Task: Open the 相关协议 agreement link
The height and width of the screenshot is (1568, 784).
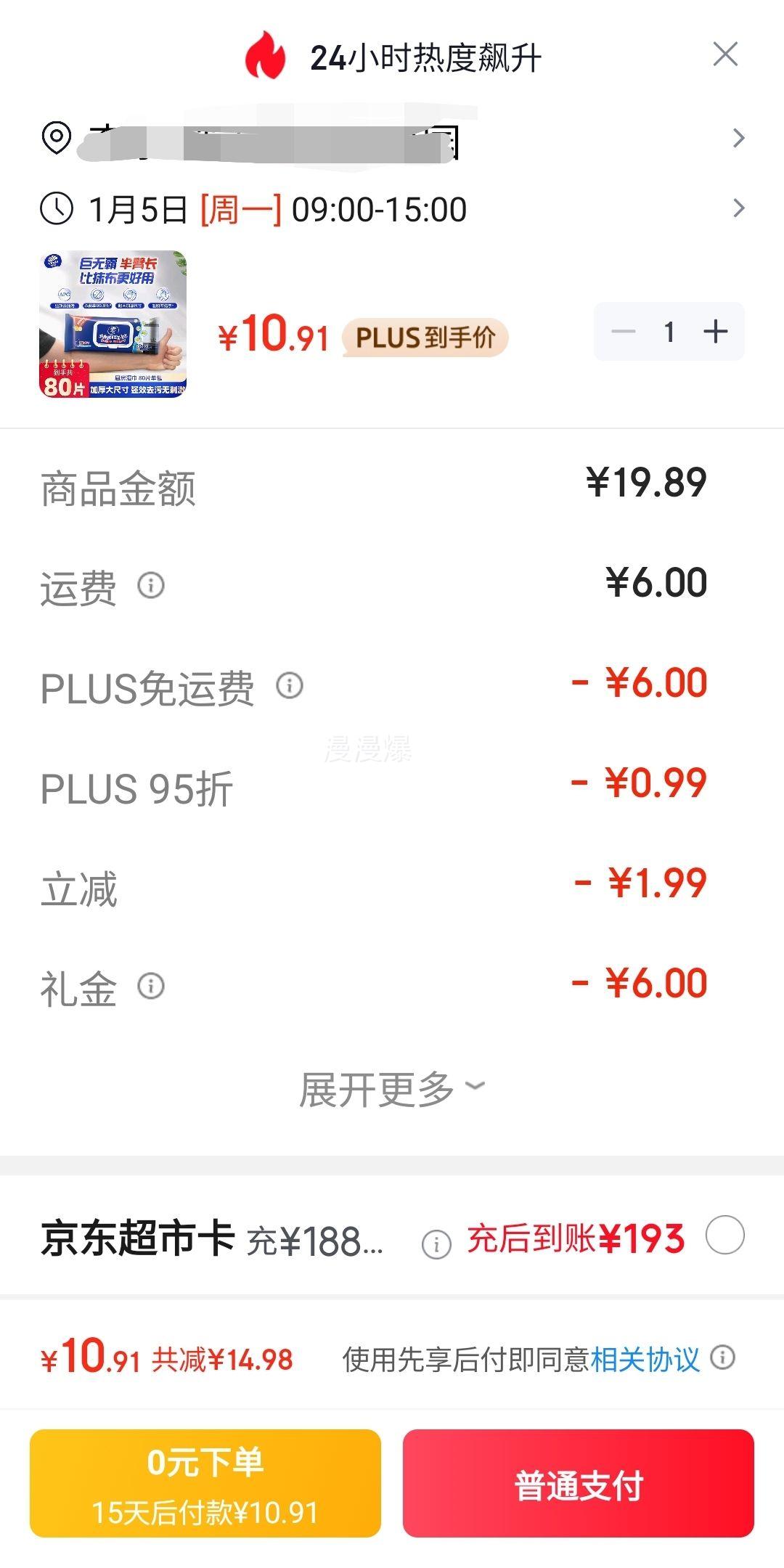Action: (x=645, y=1359)
